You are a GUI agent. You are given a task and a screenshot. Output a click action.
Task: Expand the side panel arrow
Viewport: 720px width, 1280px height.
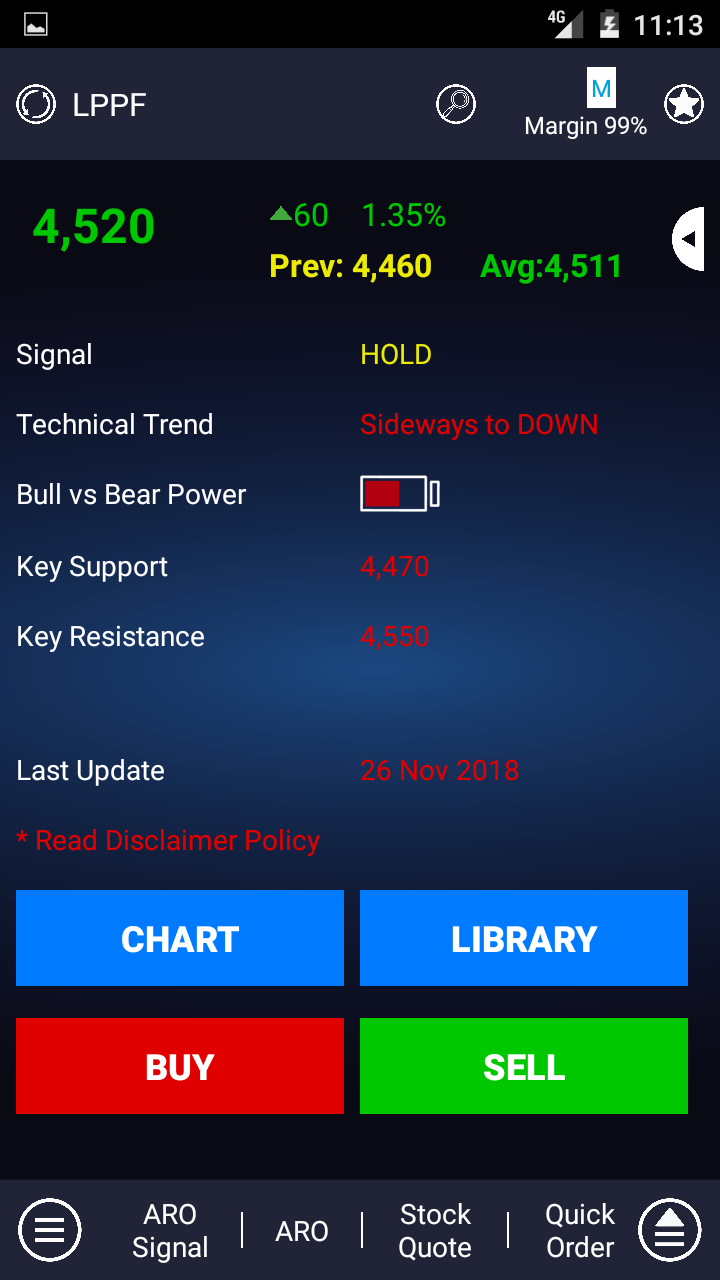point(689,239)
